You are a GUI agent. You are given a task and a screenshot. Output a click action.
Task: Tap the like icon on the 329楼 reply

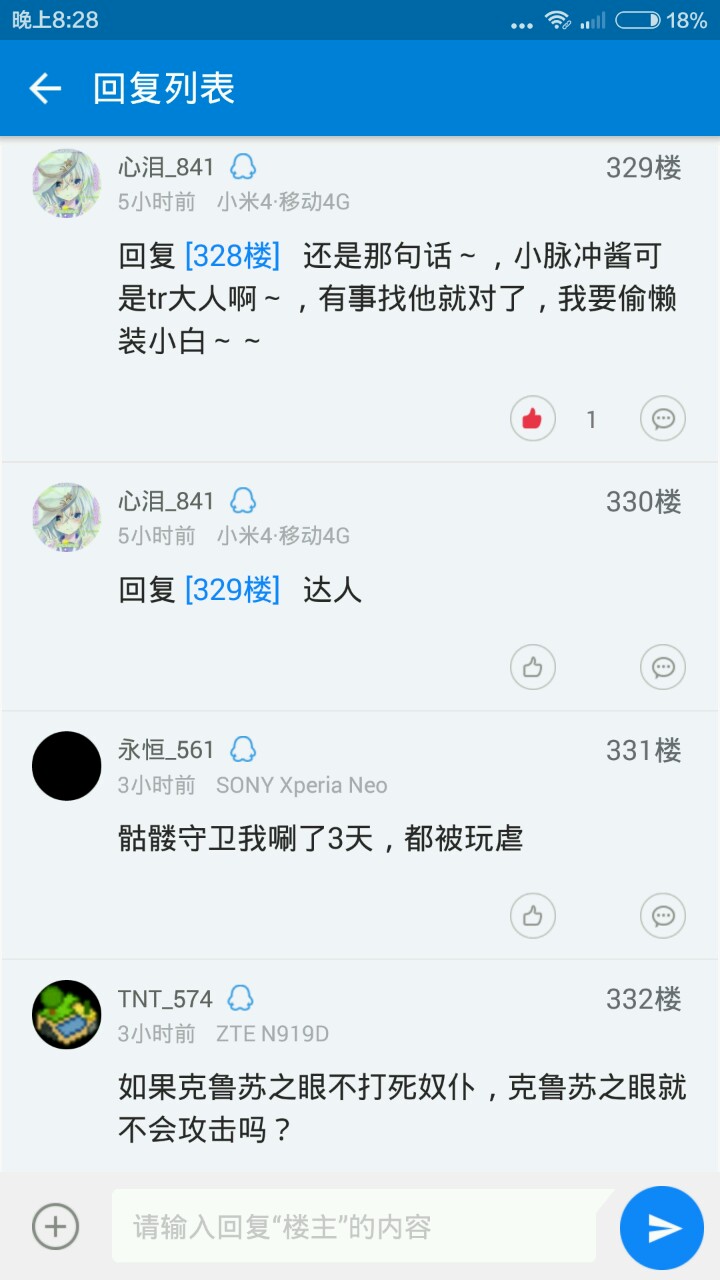point(532,419)
